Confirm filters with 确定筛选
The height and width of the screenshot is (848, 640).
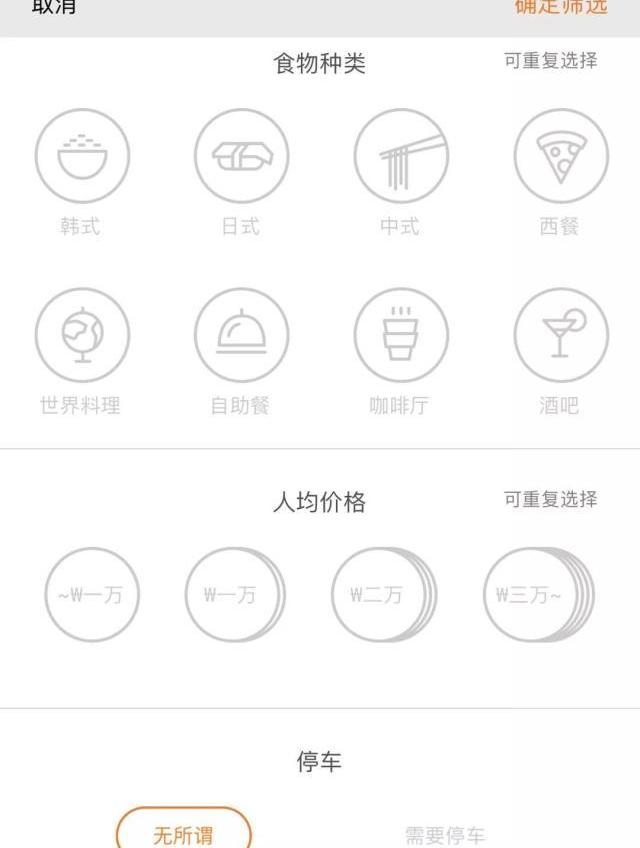(560, 6)
